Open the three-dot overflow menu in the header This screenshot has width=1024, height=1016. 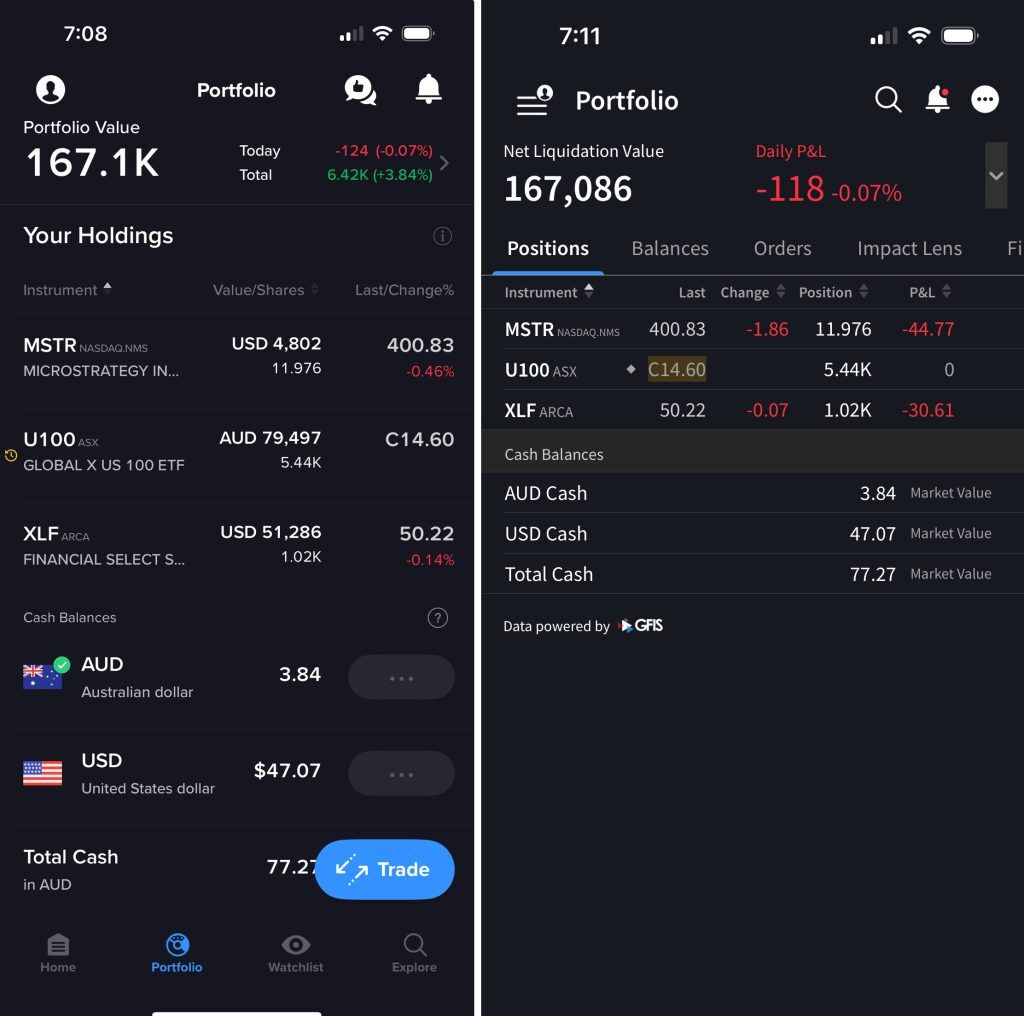(x=985, y=99)
